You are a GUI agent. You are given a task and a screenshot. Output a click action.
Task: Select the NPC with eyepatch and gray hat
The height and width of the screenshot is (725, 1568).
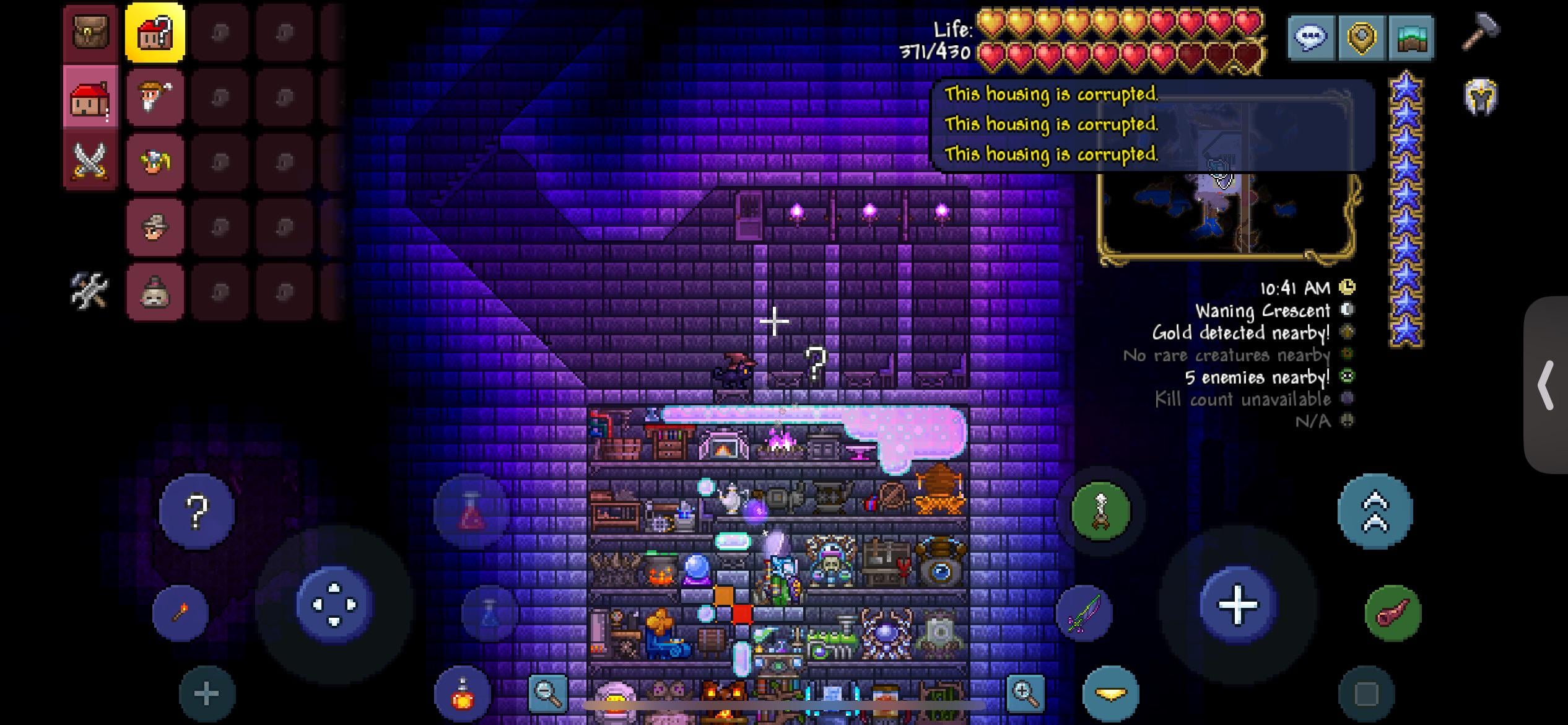tap(155, 227)
